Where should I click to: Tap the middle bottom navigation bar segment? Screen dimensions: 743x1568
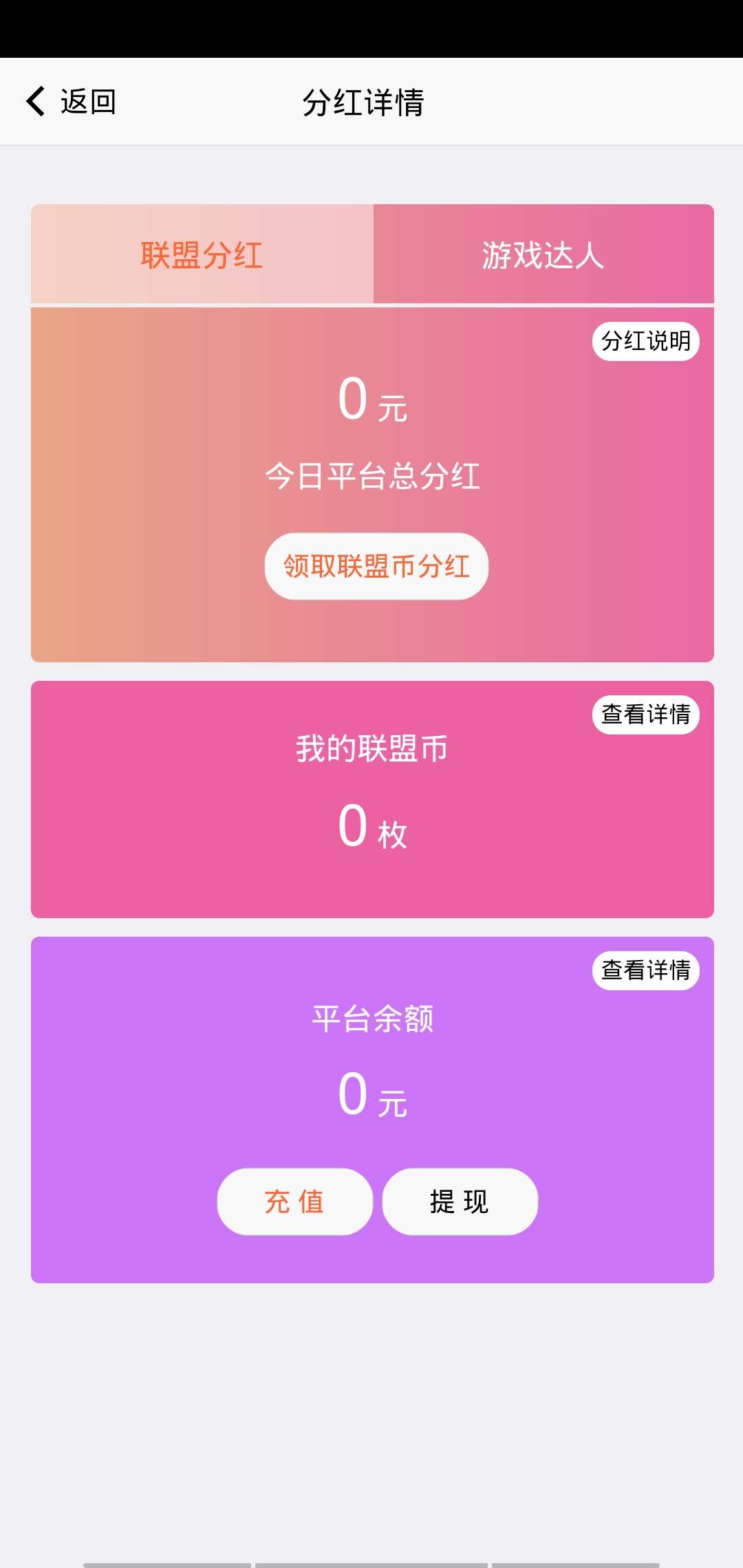[x=371, y=1561]
